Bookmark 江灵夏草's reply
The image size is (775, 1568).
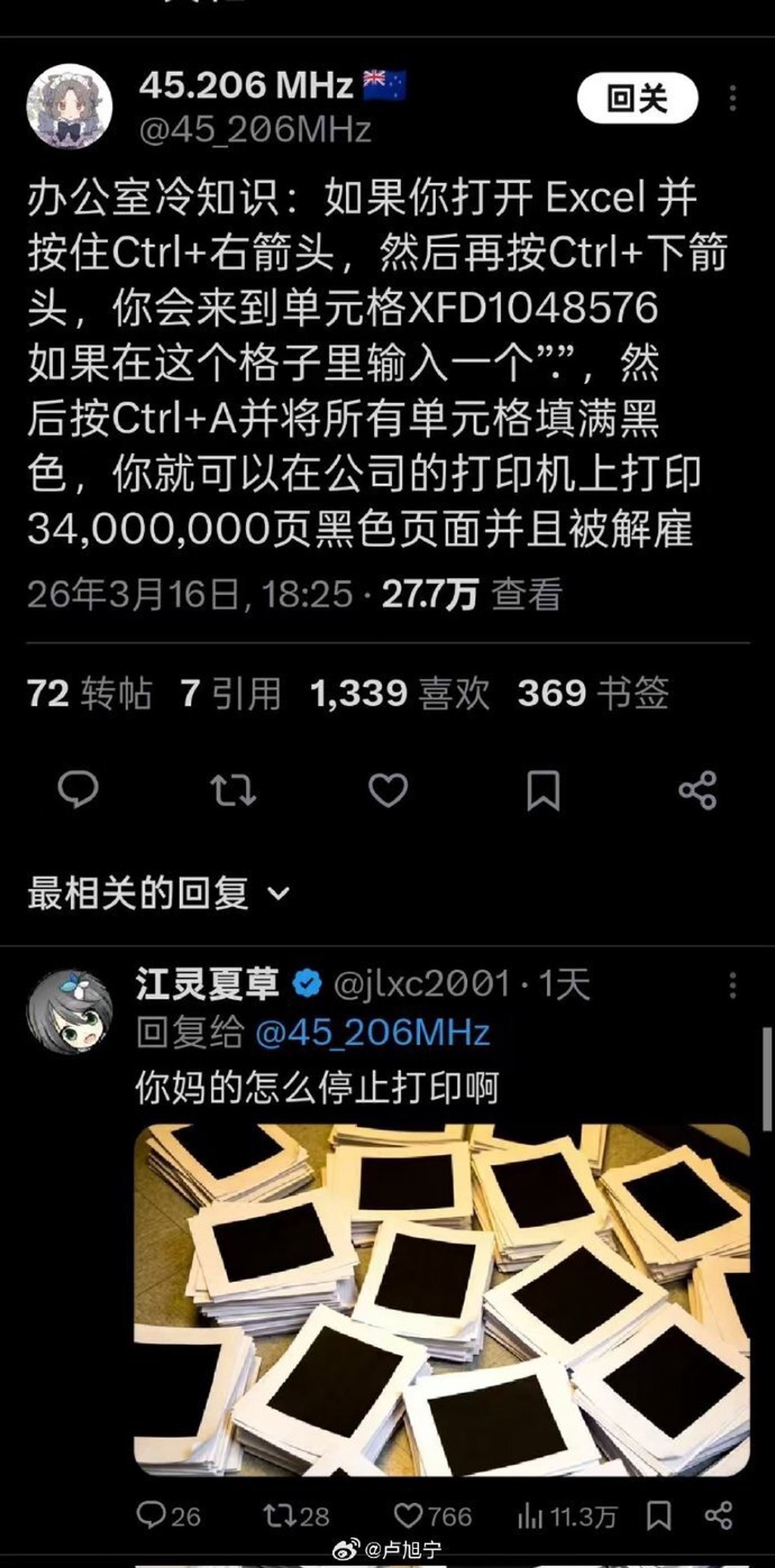tap(658, 1515)
